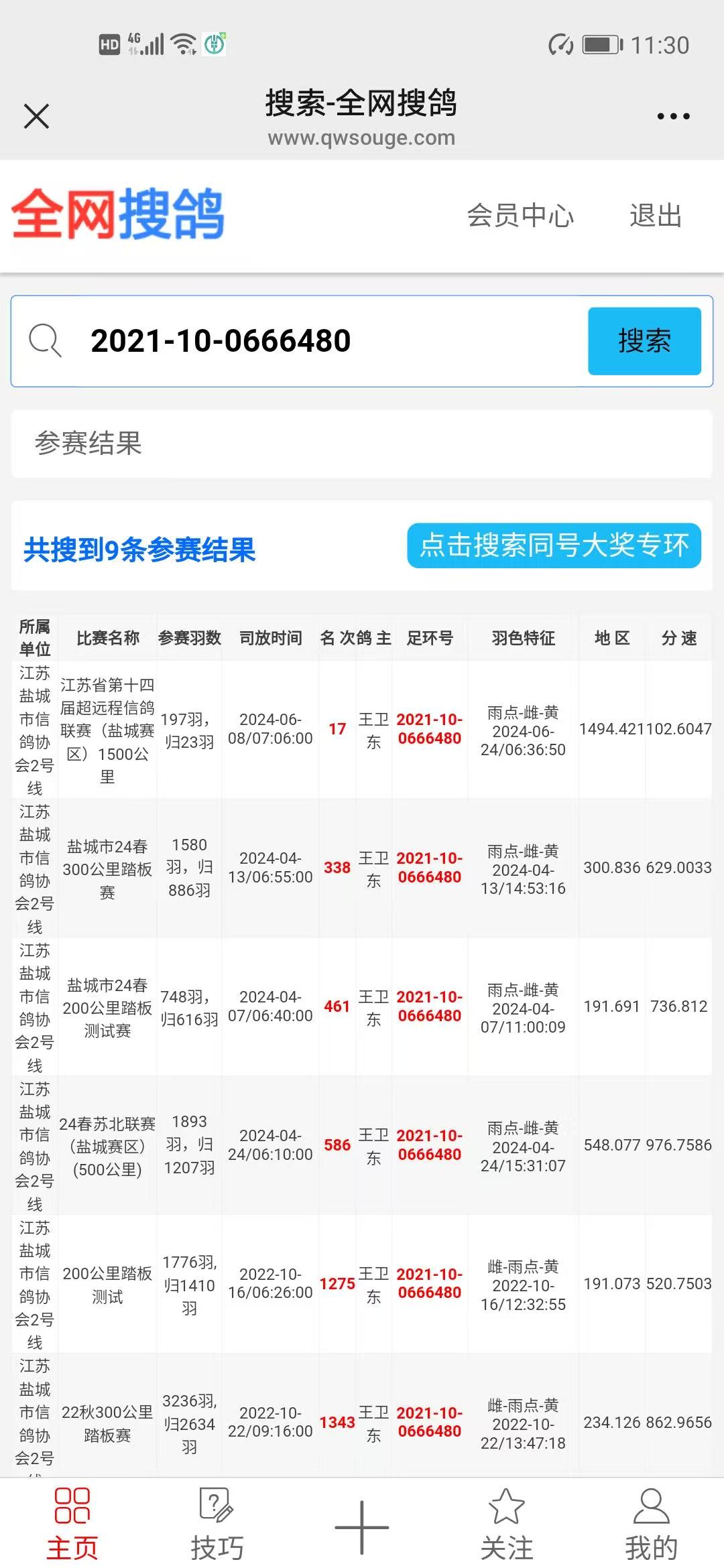The width and height of the screenshot is (724, 1568).
Task: Go to the 我的 tab
Action: tap(651, 1524)
